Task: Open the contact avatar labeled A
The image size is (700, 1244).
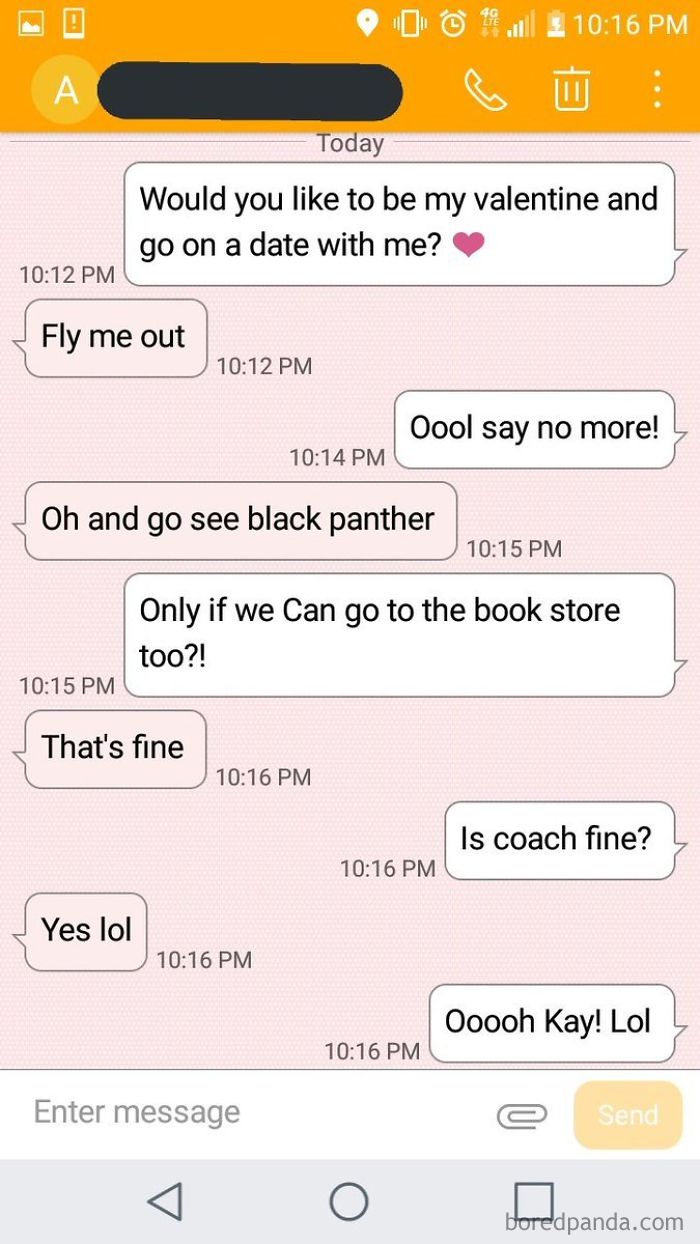Action: click(66, 90)
